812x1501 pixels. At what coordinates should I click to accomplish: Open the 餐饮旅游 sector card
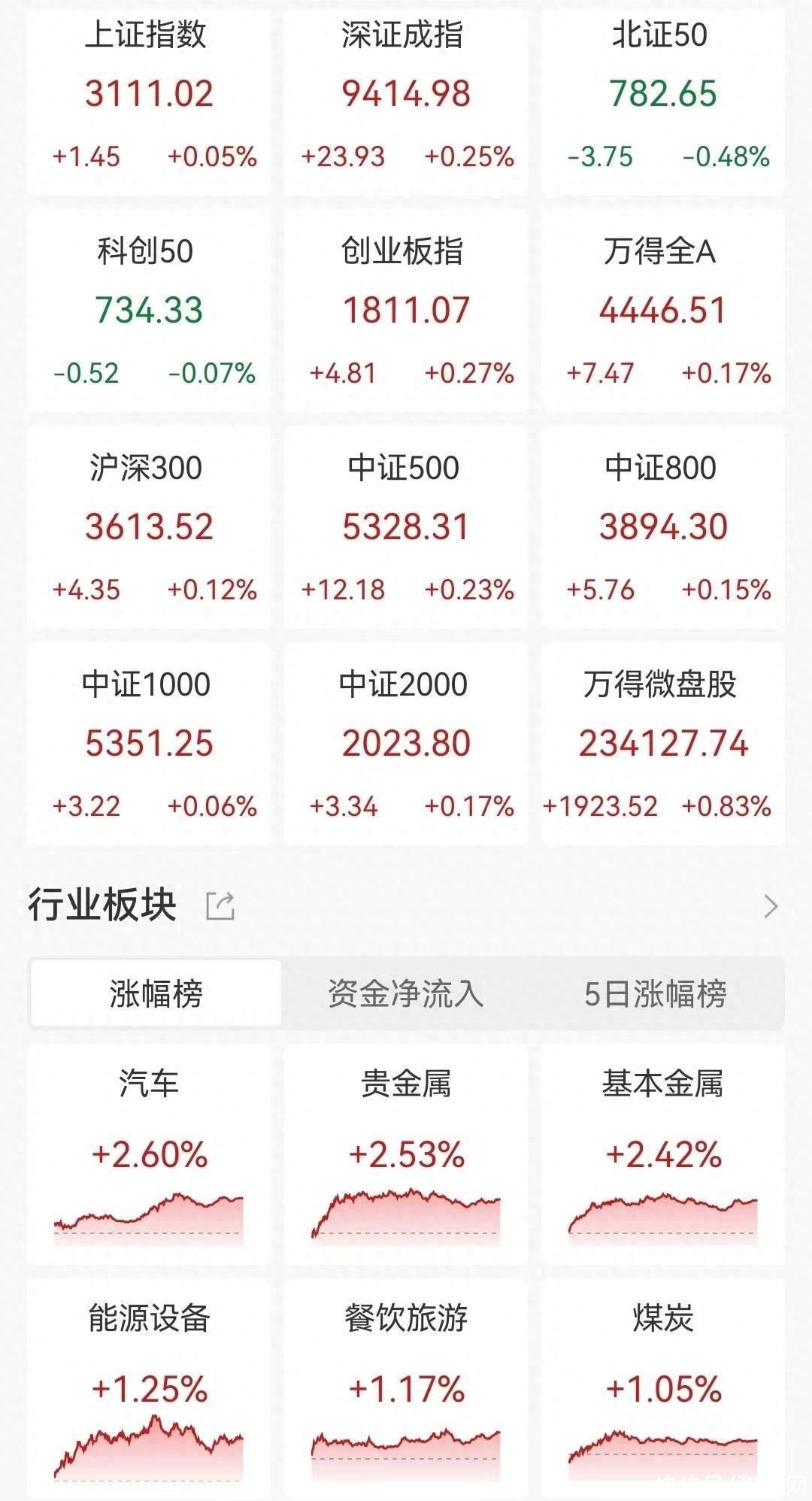[x=405, y=1389]
